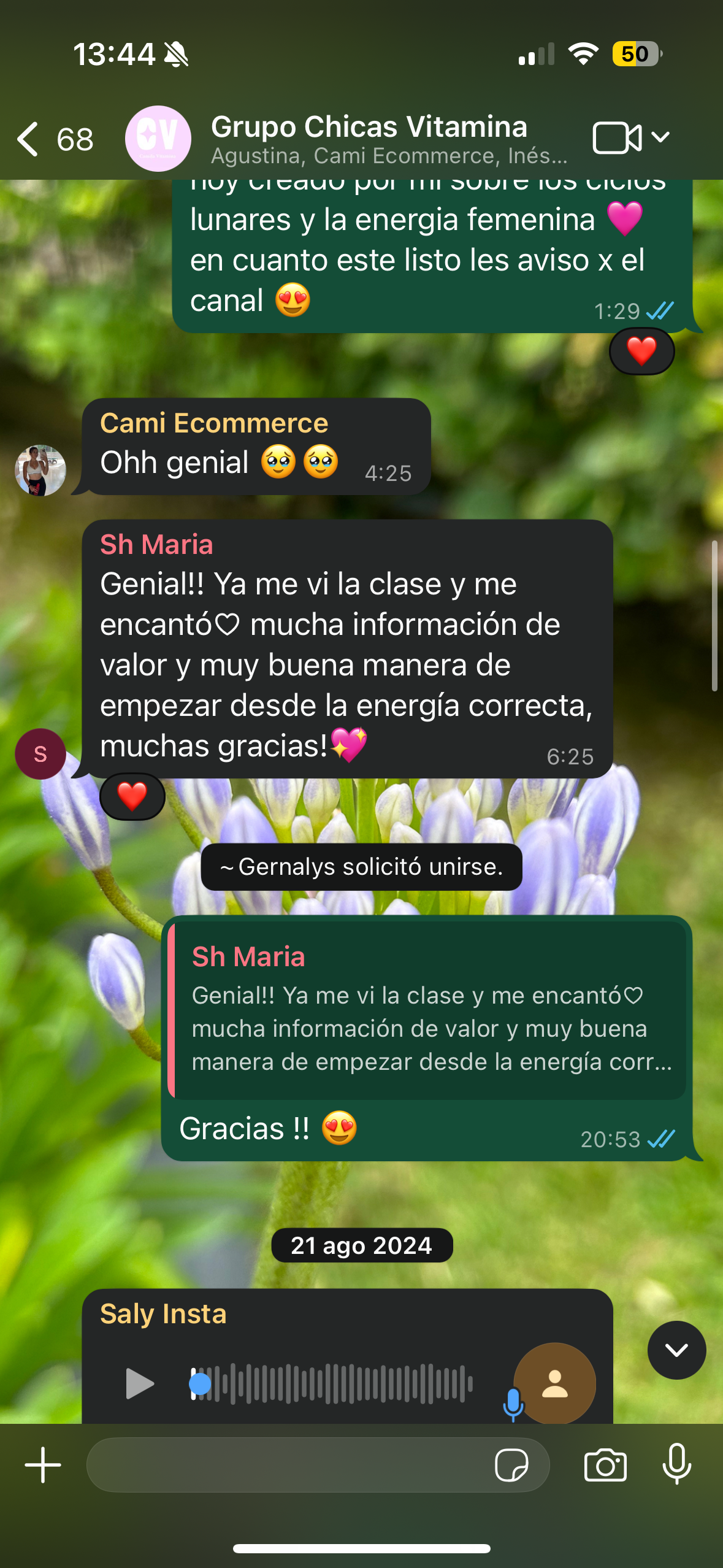View heart reaction on Sh Maria's message
This screenshot has width=723, height=1568.
pos(132,796)
